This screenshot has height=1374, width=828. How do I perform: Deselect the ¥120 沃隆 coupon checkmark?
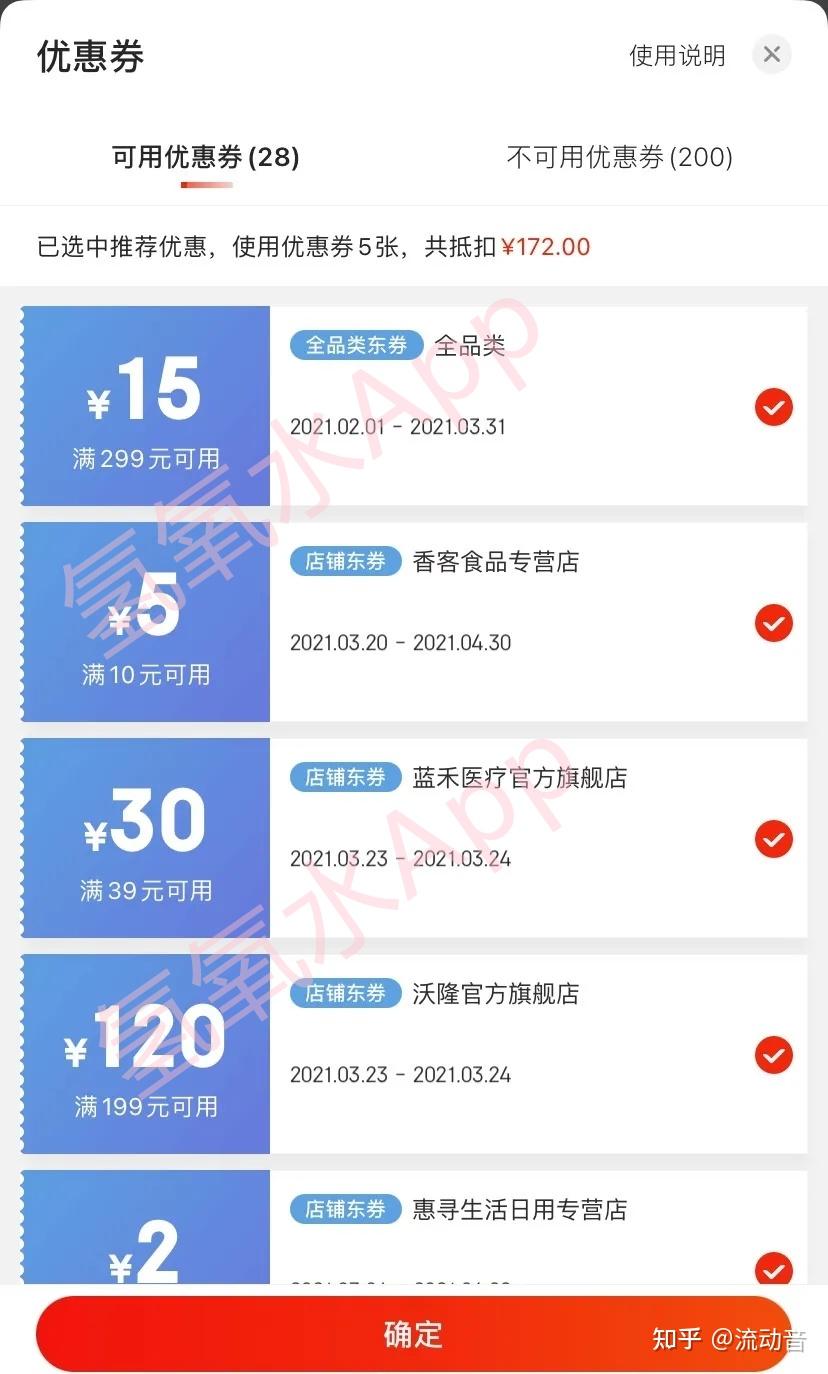point(773,1055)
